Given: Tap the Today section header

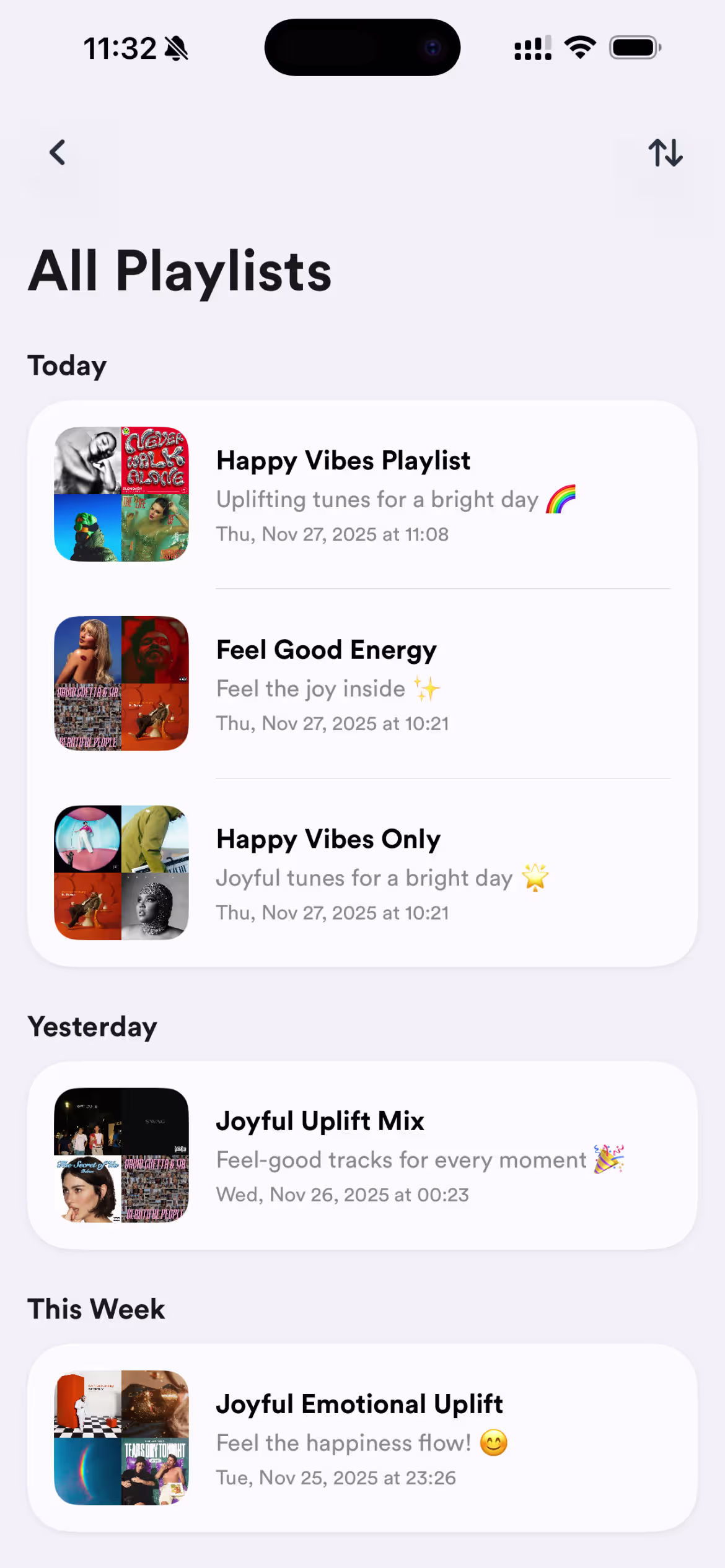Looking at the screenshot, I should (x=67, y=365).
